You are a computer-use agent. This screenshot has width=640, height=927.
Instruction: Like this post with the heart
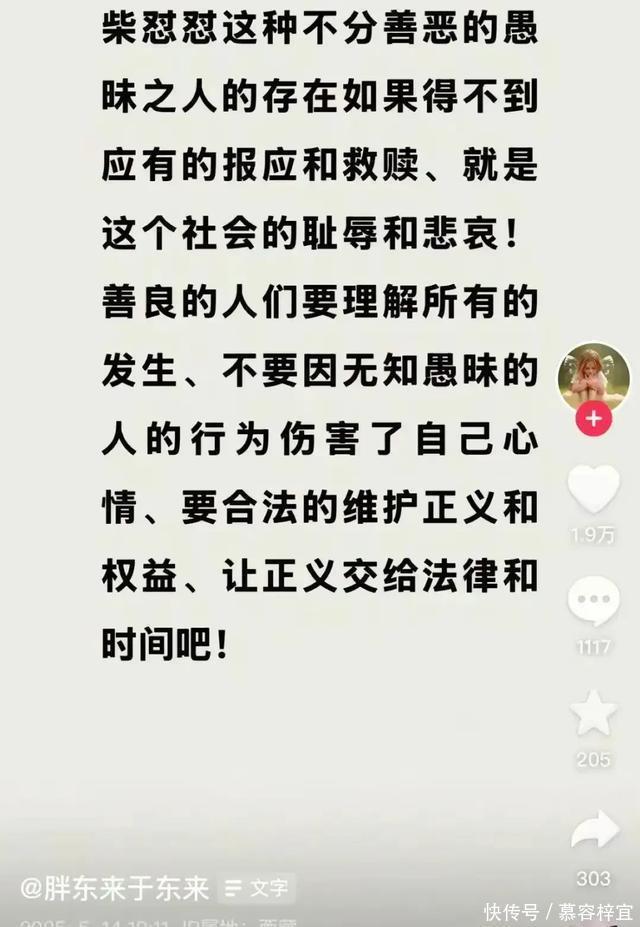tap(593, 490)
